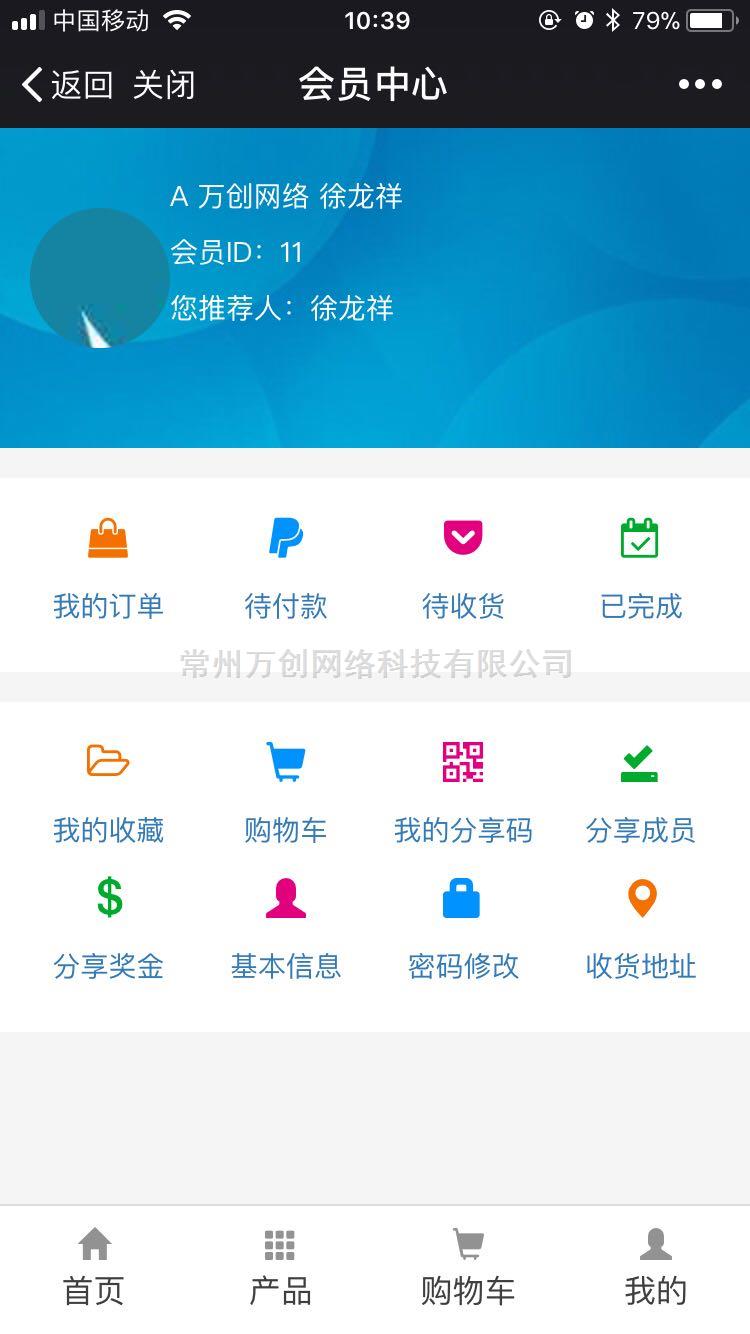Tap the profile avatar
This screenshot has width=750, height=1334.
click(x=99, y=278)
